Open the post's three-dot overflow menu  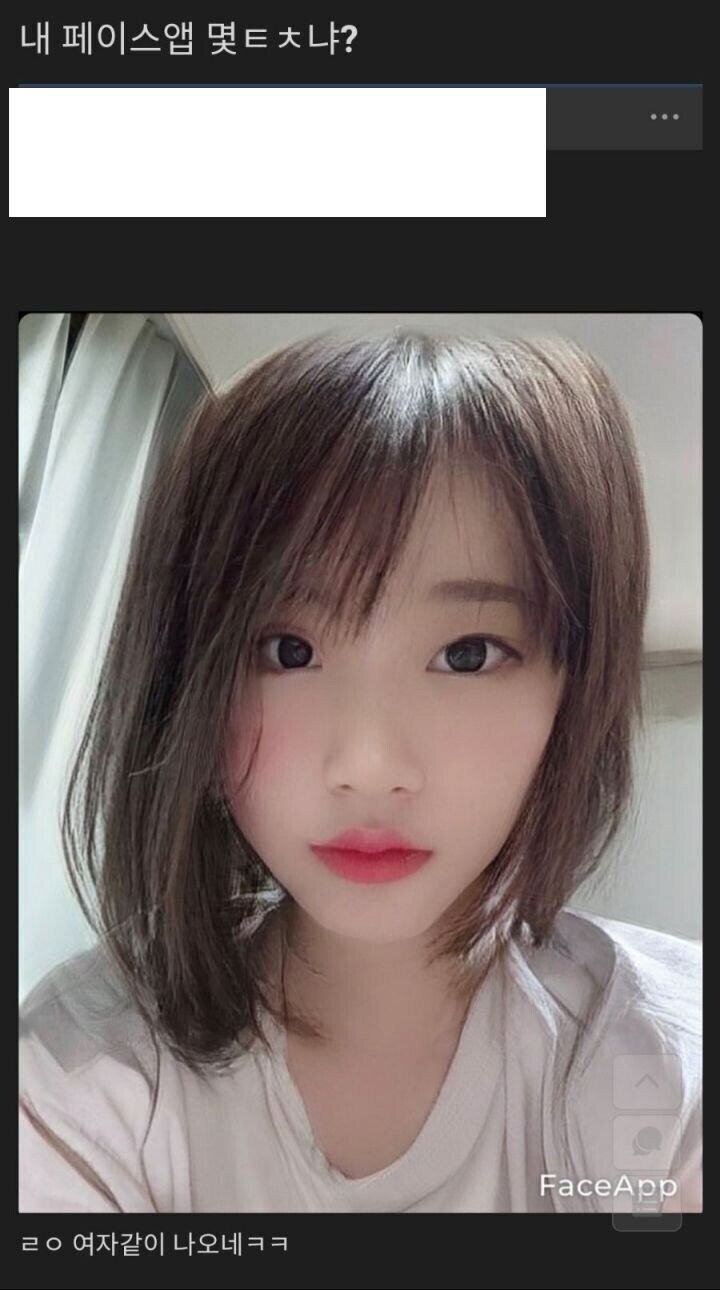tap(664, 117)
